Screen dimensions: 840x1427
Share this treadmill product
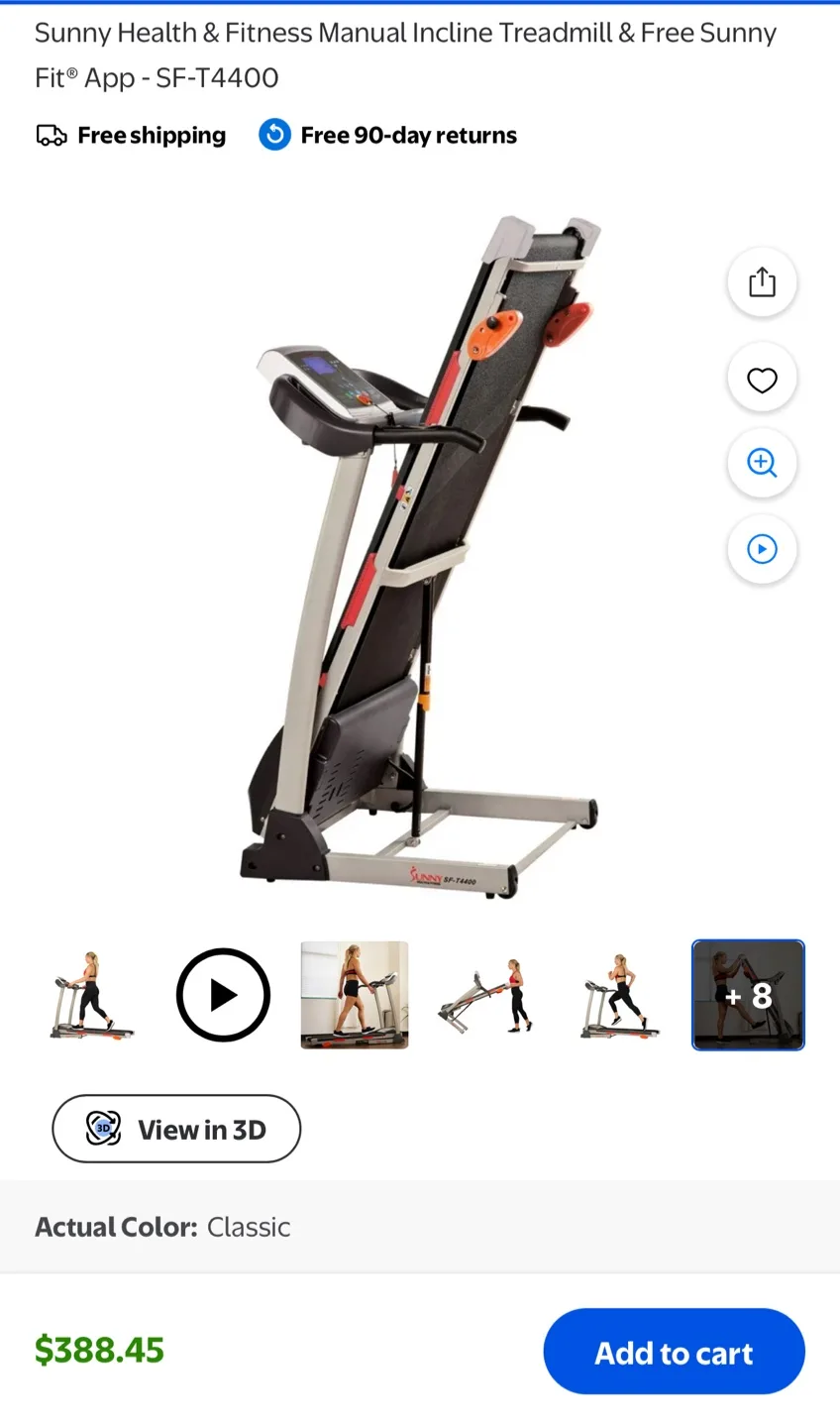762,282
